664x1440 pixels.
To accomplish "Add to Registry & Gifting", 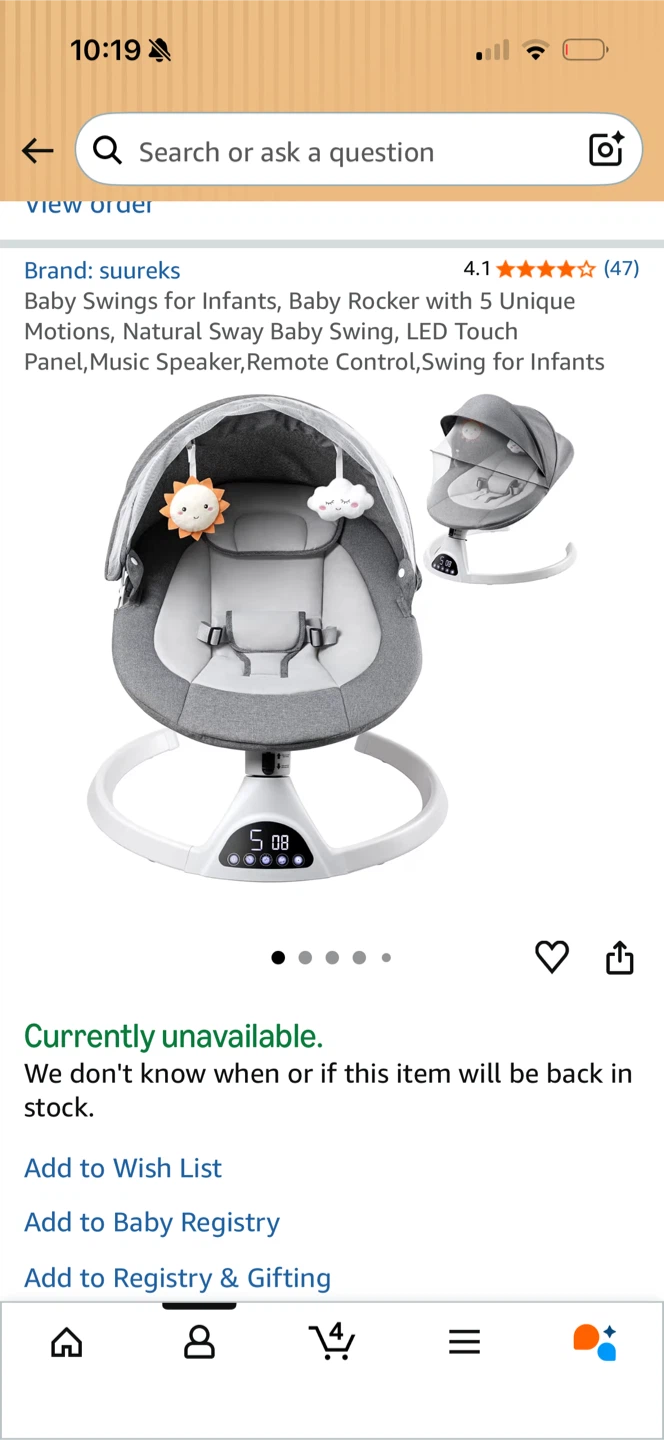I will [x=177, y=1278].
